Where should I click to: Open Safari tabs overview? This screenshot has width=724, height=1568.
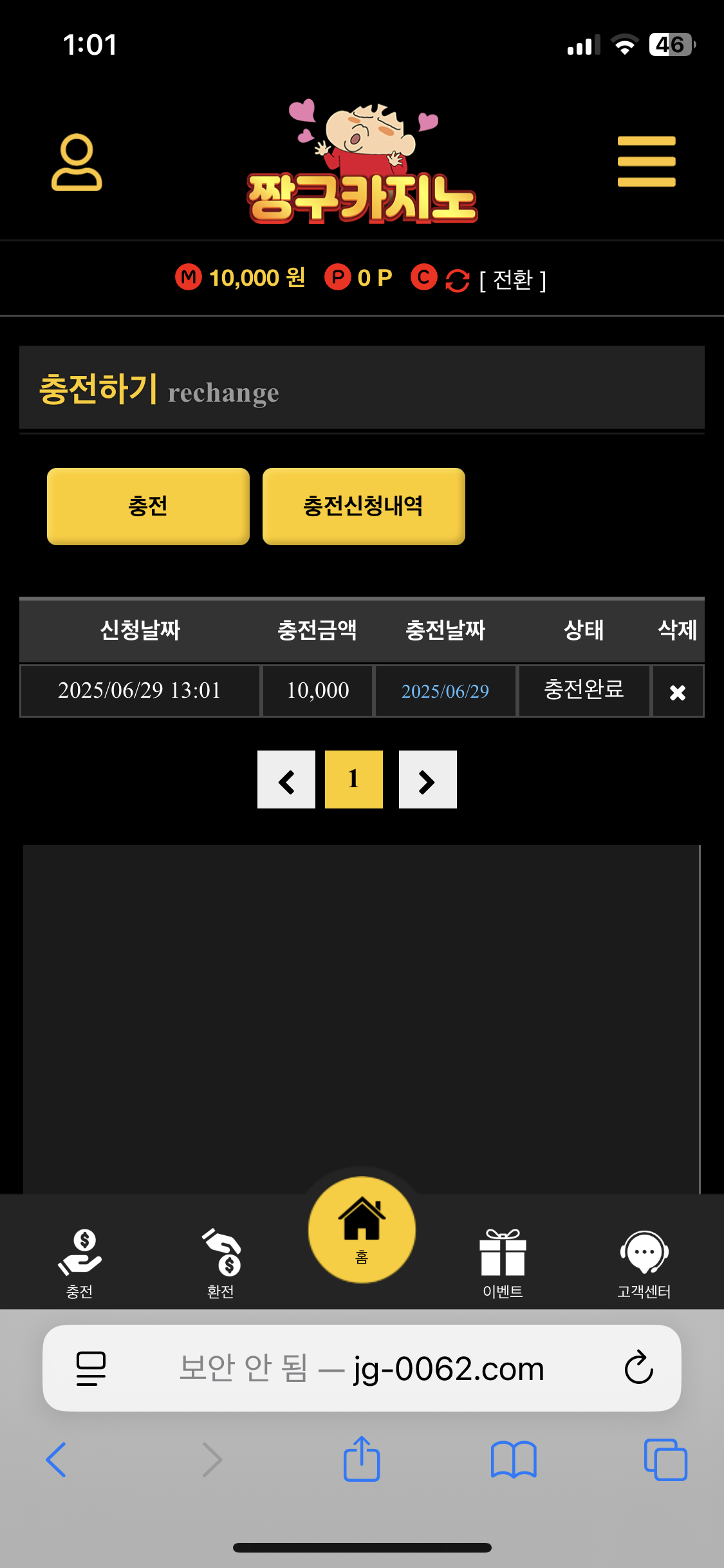665,1460
